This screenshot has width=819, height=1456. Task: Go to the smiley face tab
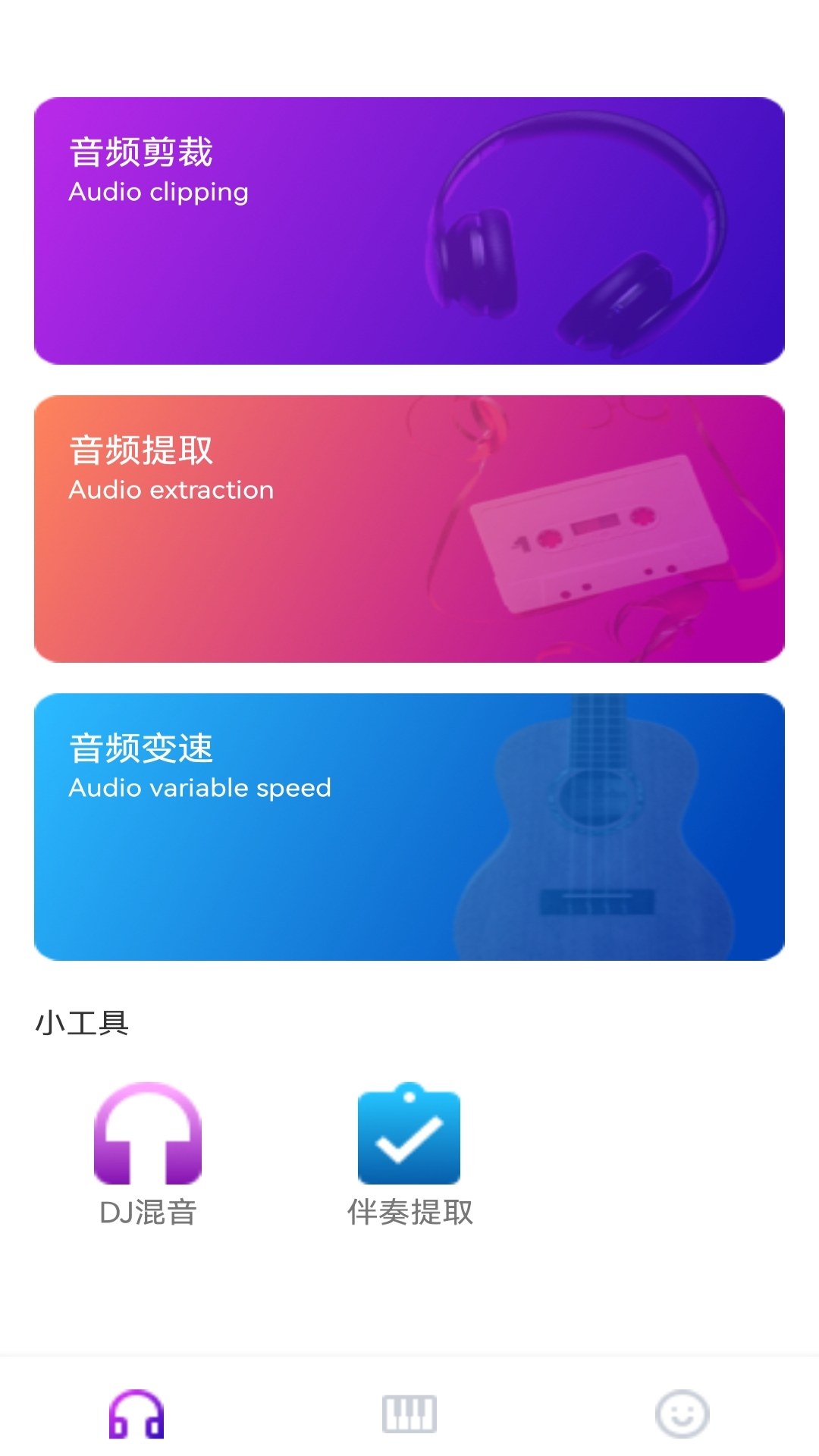click(682, 1414)
